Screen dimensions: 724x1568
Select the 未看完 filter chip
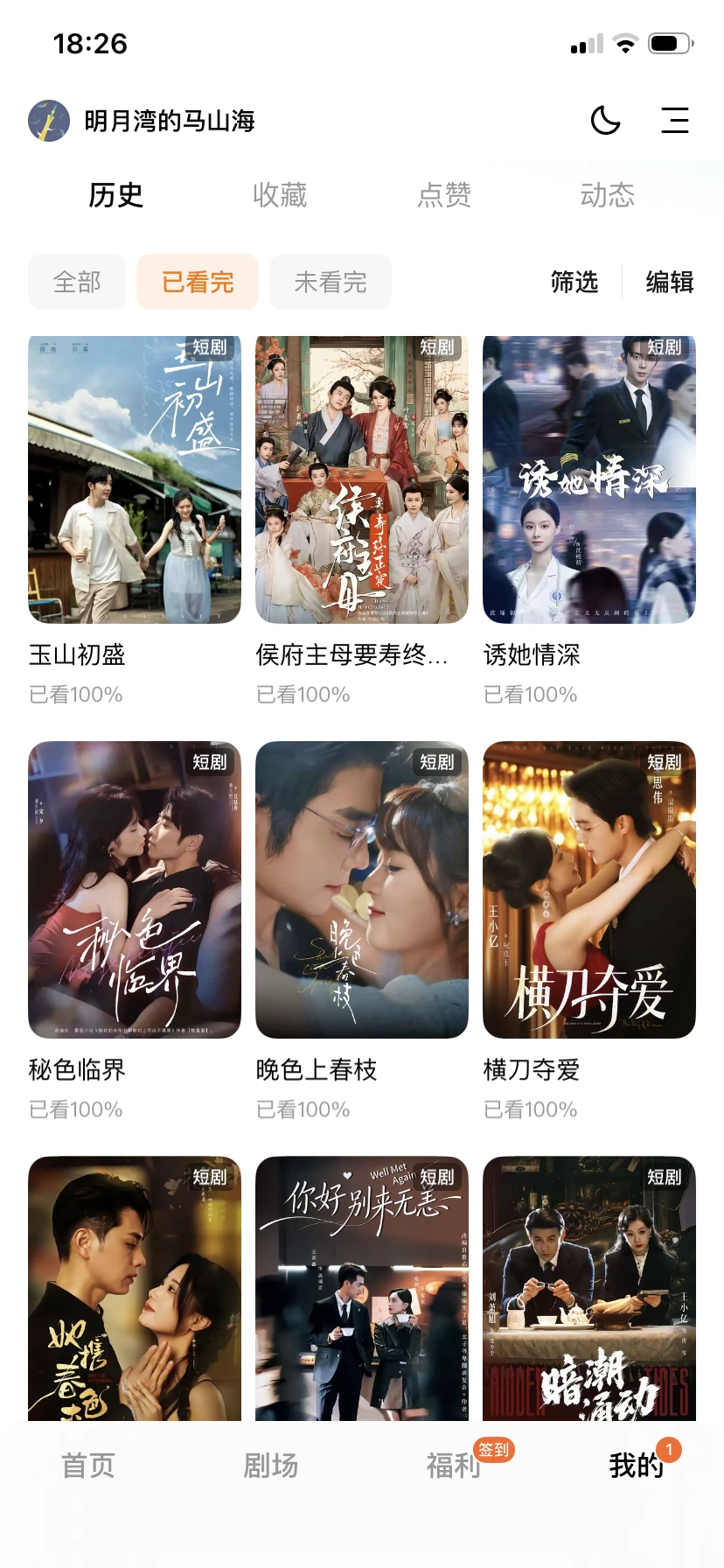[331, 282]
